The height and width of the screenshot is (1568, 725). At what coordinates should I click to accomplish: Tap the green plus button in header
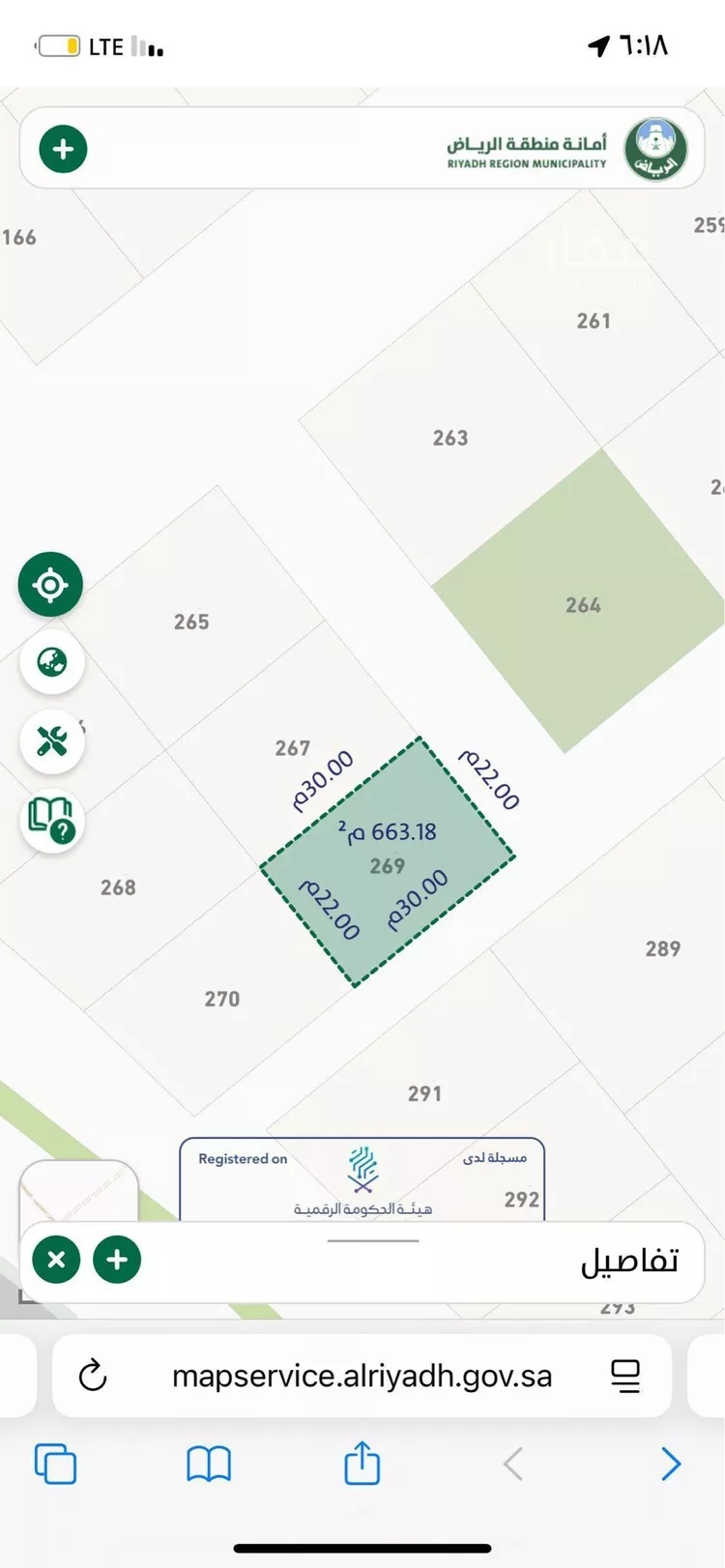pyautogui.click(x=63, y=150)
